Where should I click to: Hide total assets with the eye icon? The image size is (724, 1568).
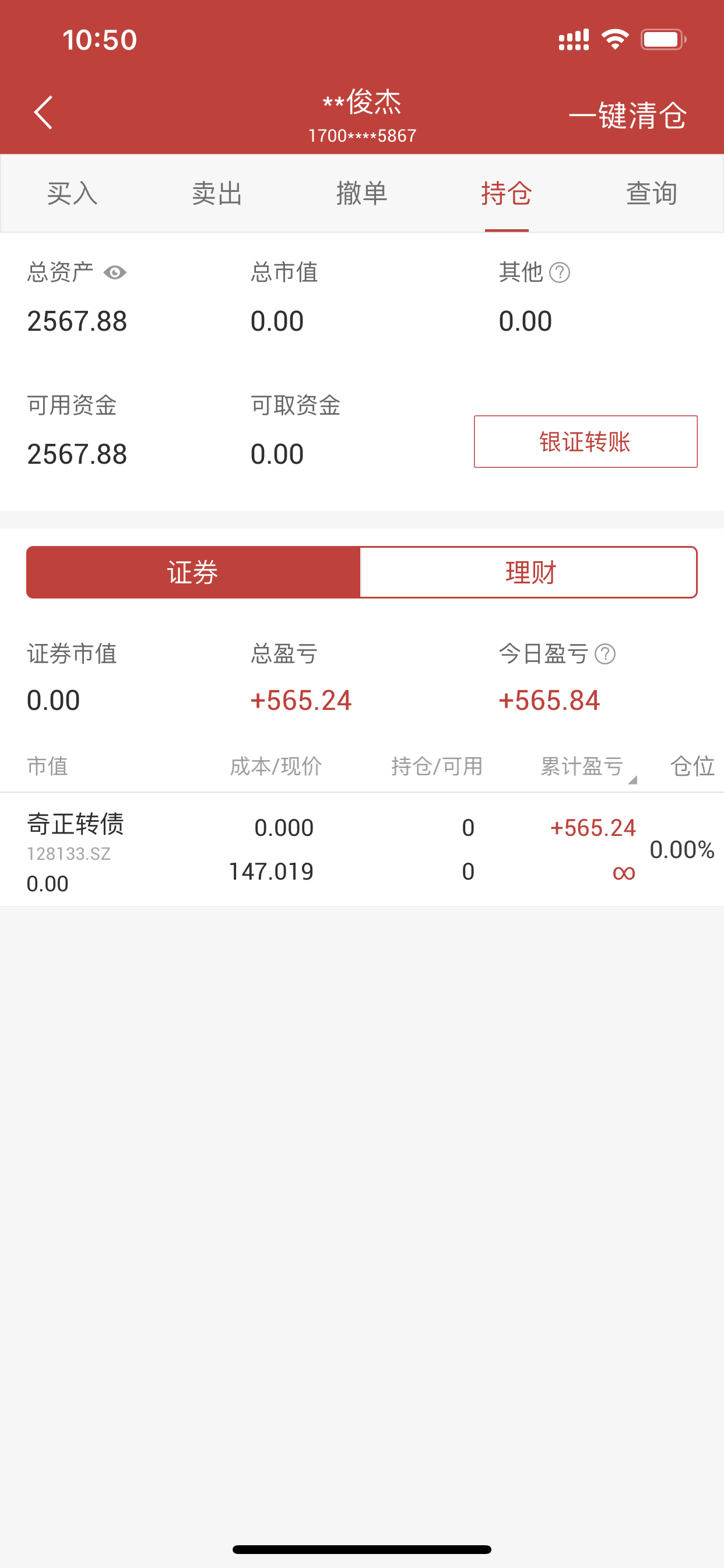coord(115,272)
